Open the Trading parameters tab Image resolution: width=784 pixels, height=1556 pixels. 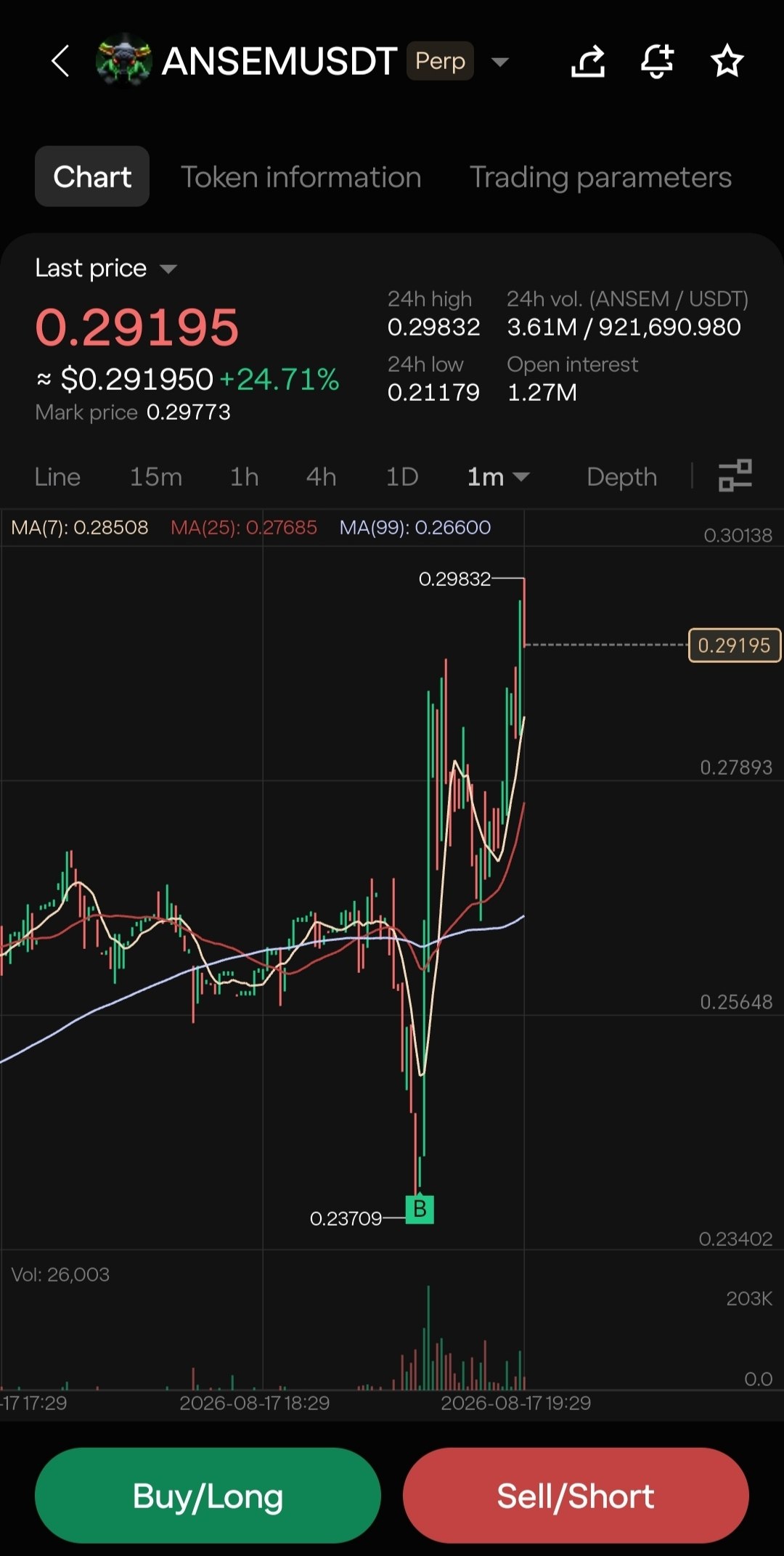(601, 177)
